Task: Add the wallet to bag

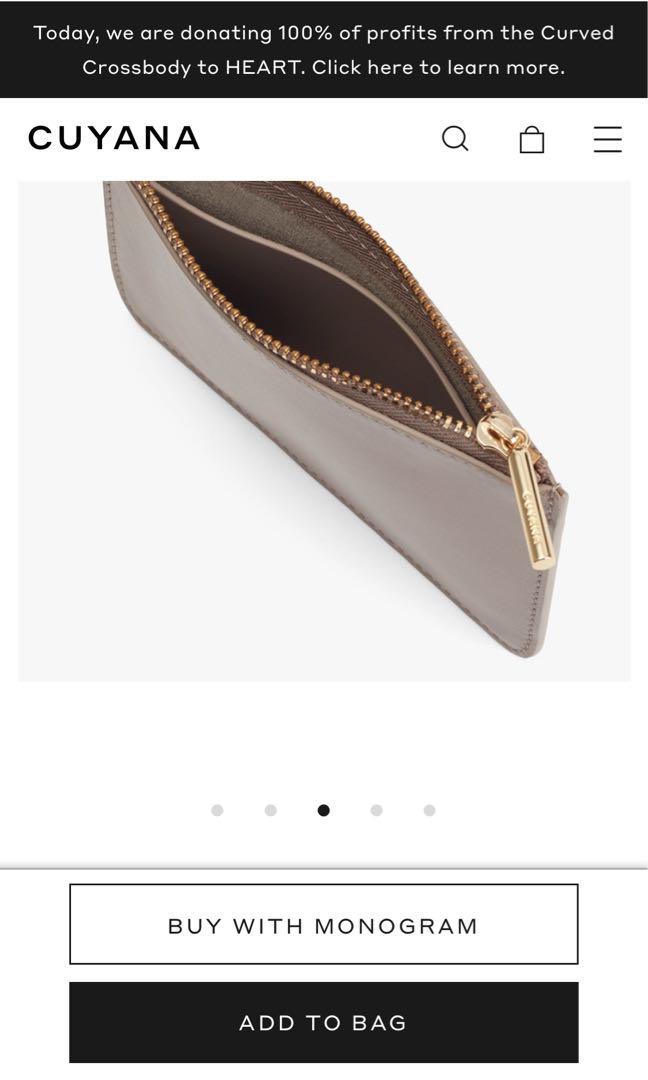Action: pos(323,1022)
